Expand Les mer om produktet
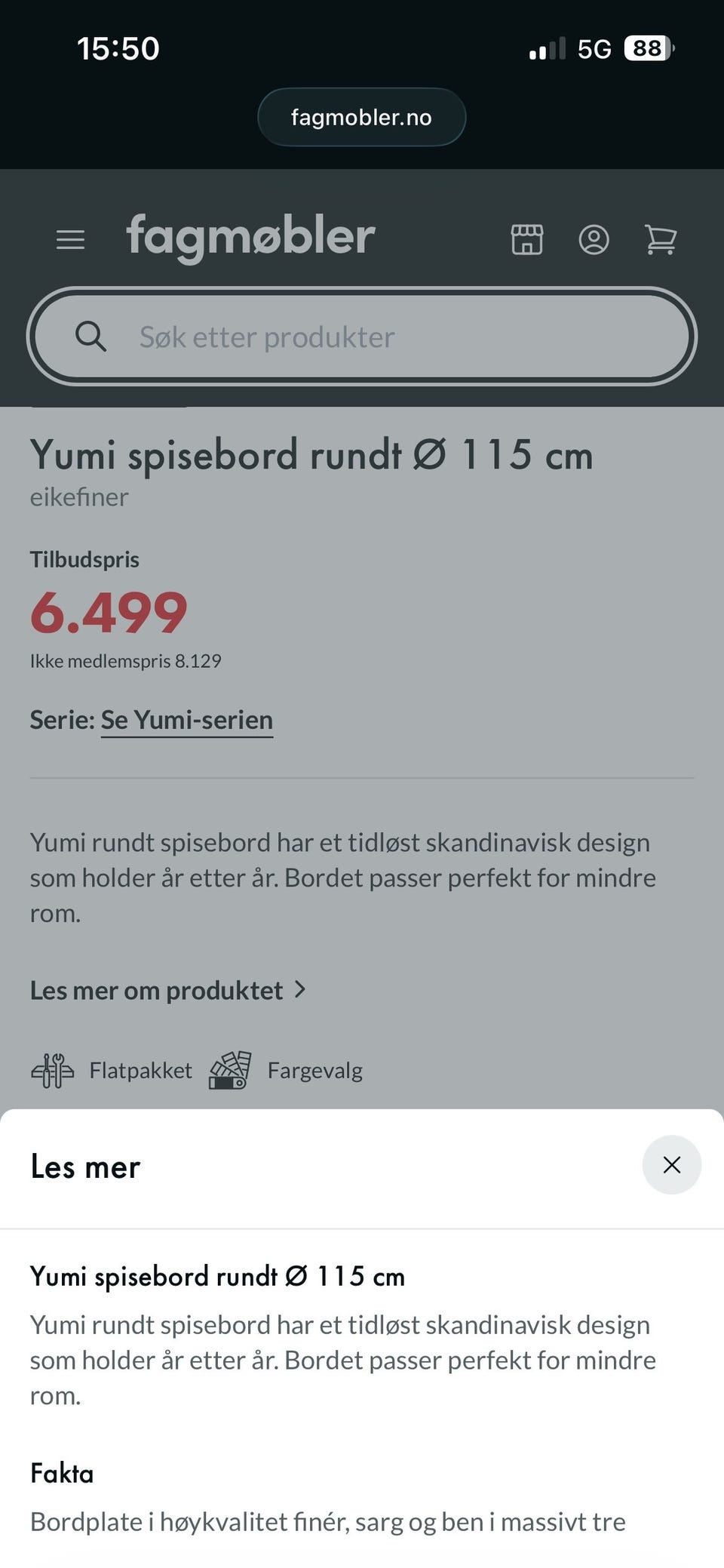724x1568 pixels. 168,990
